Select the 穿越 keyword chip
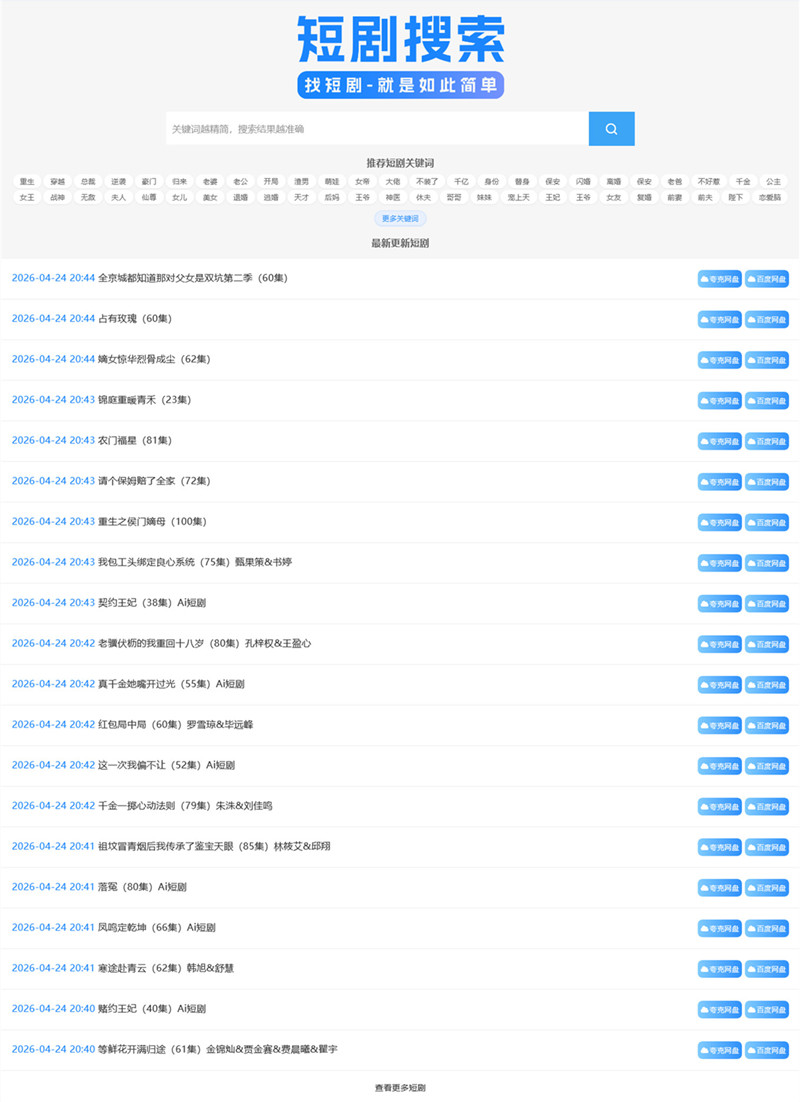Screen dimensions: 800x1102 pyautogui.click(x=58, y=182)
